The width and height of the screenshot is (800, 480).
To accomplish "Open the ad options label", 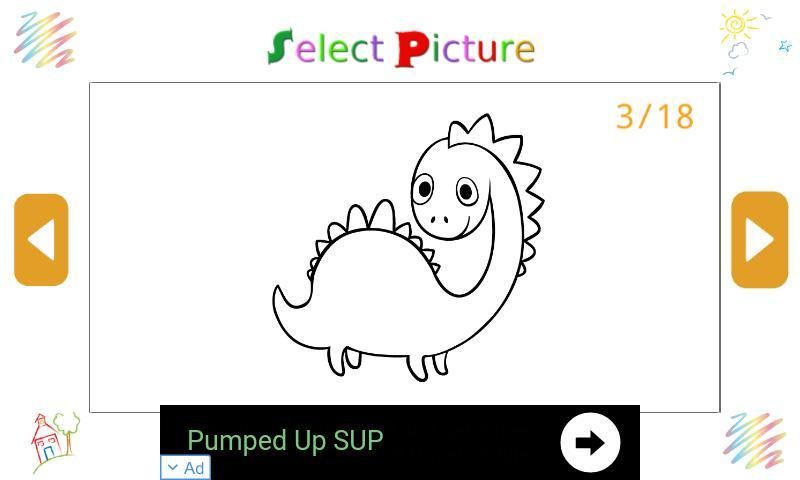I will click(x=185, y=467).
